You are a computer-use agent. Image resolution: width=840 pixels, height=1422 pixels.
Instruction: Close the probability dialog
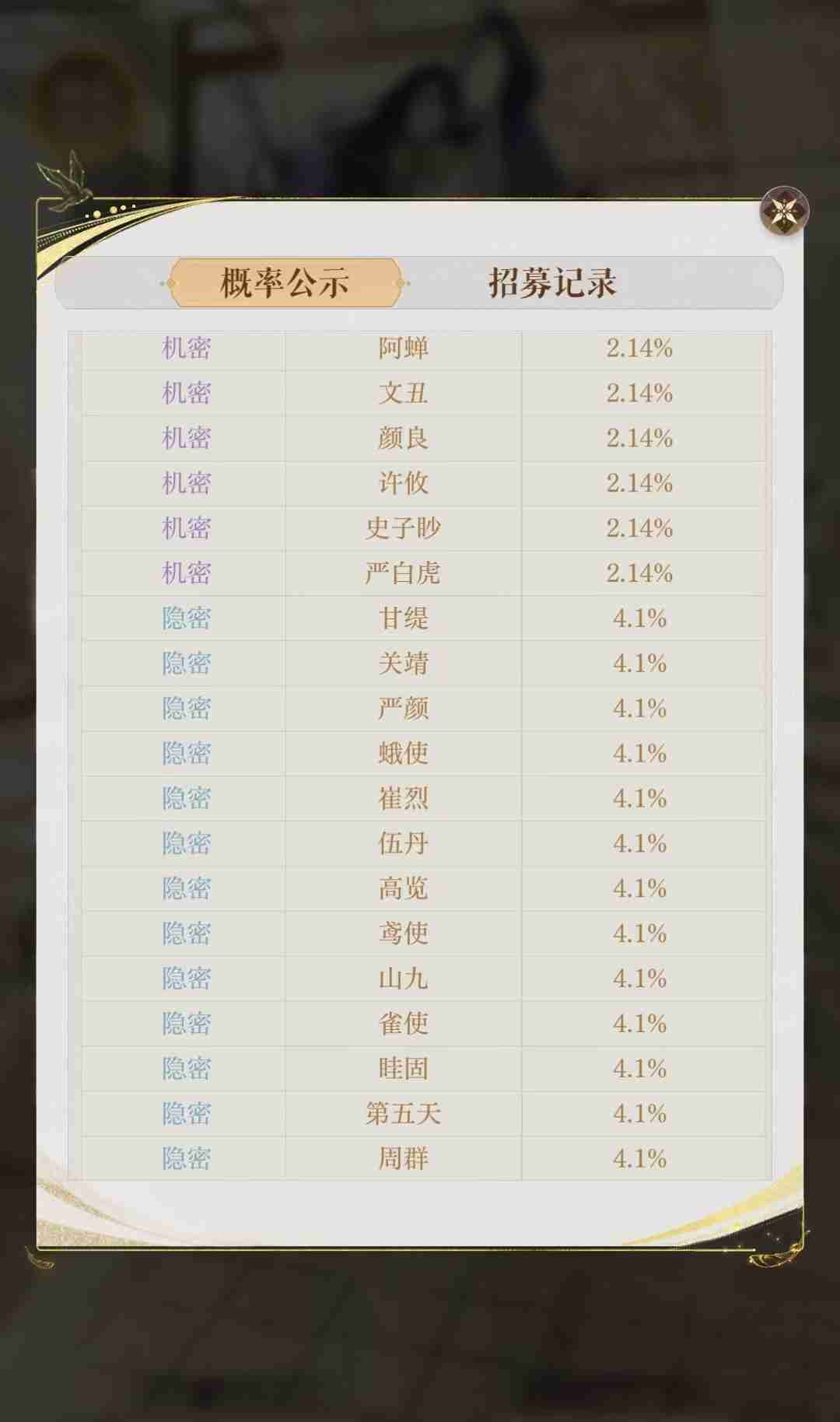[x=784, y=210]
